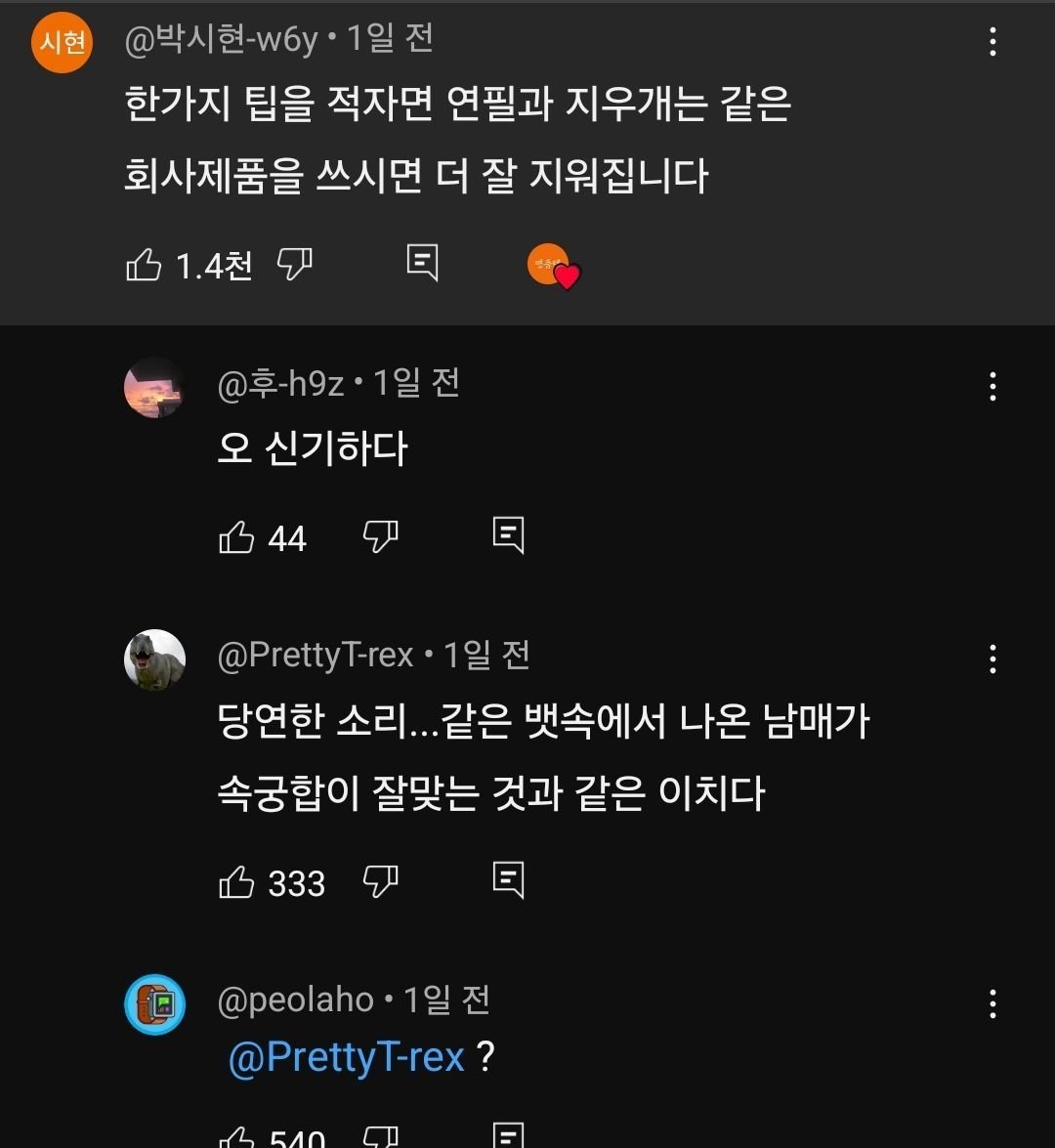Reply to @후-h9z's '오 신기하다' comment
The height and width of the screenshot is (1148, 1055).
(507, 535)
